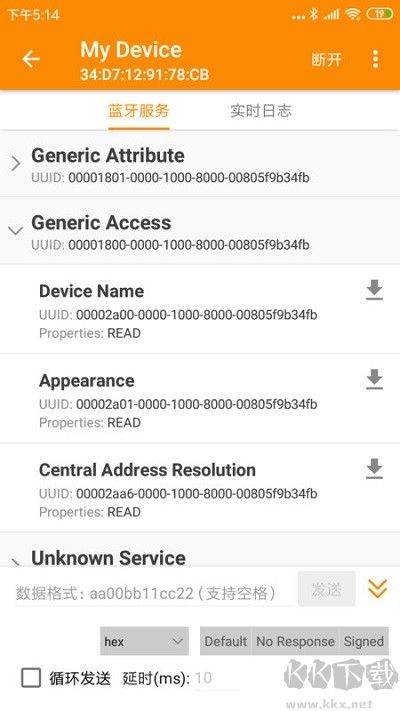Screen dimensions: 400x711
Task: Enable the 循环发送 checkbox
Action: (31, 678)
